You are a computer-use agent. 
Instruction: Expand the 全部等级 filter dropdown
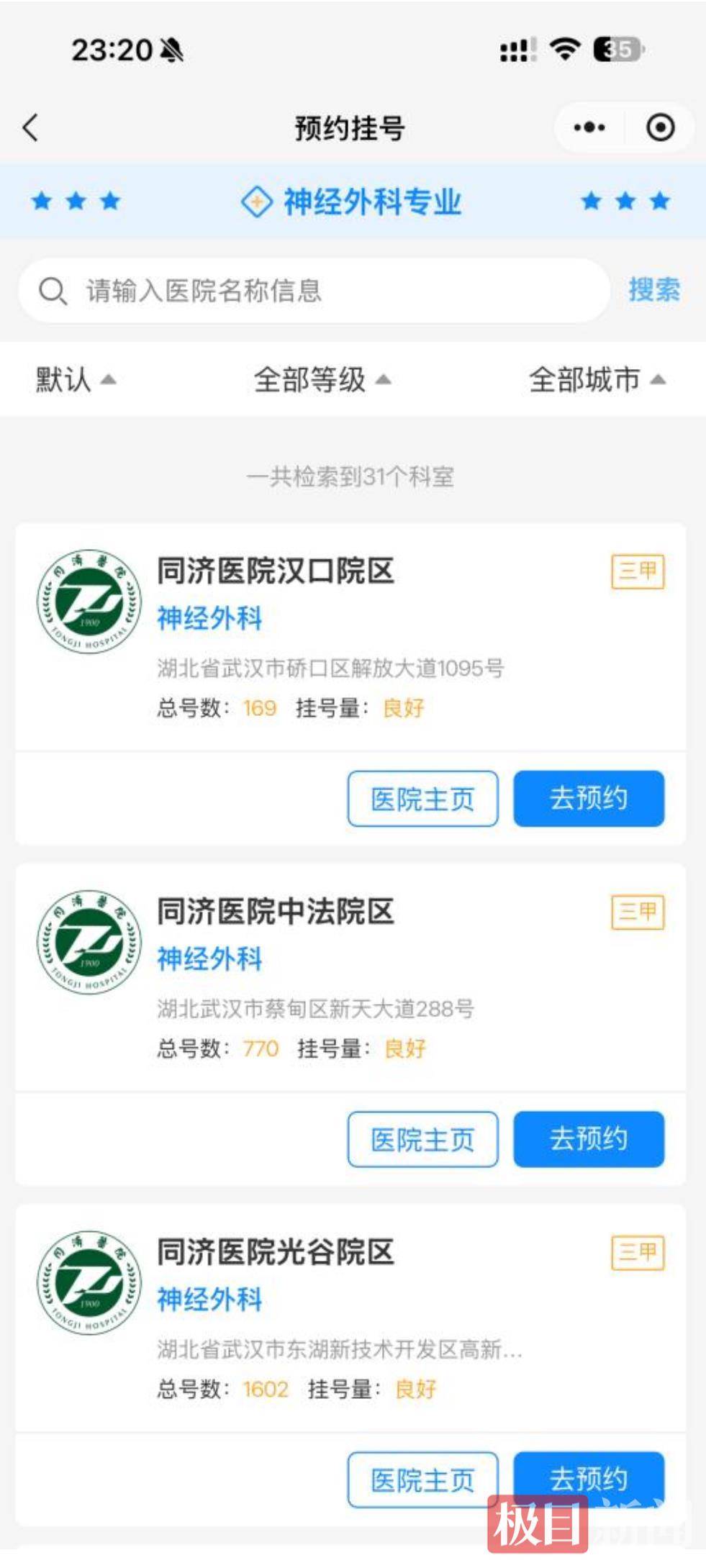coord(321,379)
